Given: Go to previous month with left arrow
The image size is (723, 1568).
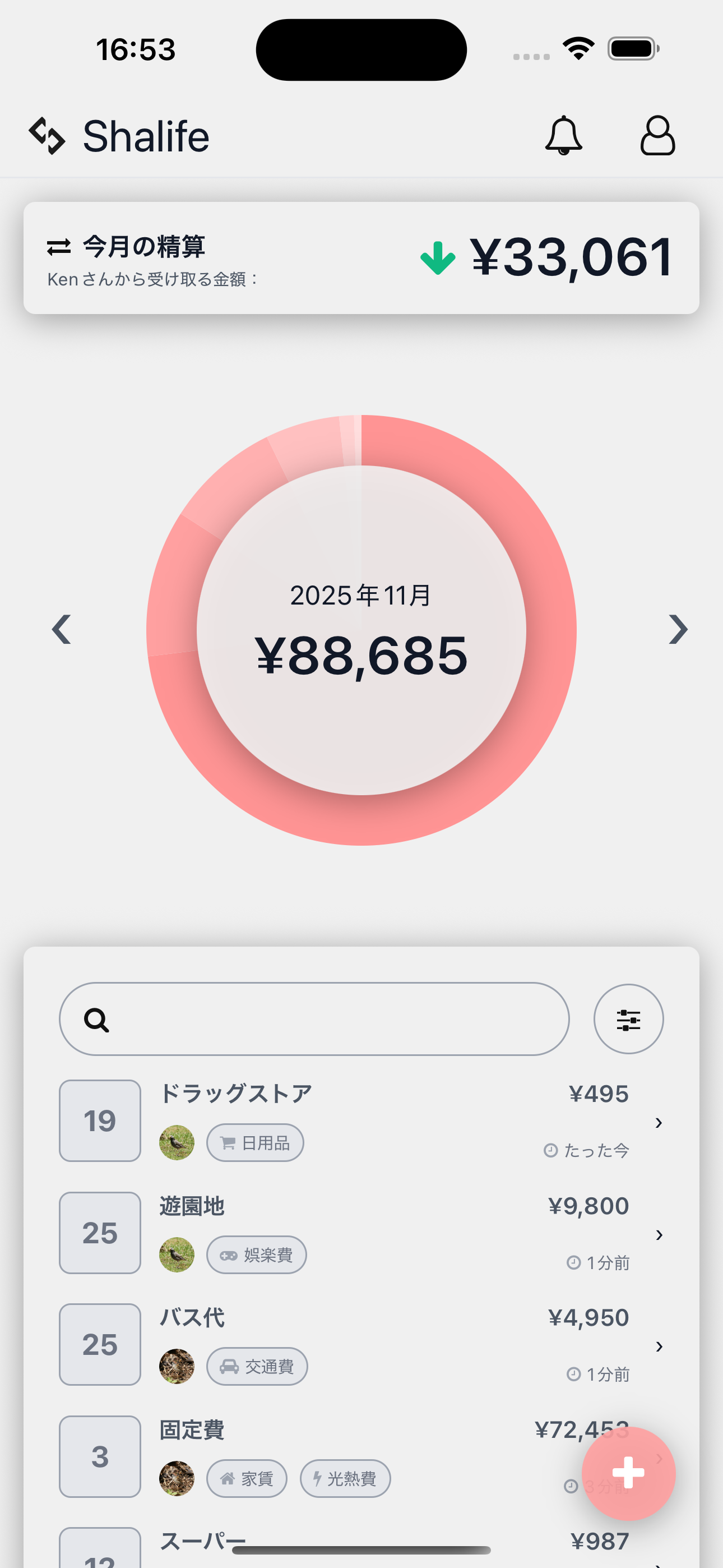Looking at the screenshot, I should (x=62, y=630).
